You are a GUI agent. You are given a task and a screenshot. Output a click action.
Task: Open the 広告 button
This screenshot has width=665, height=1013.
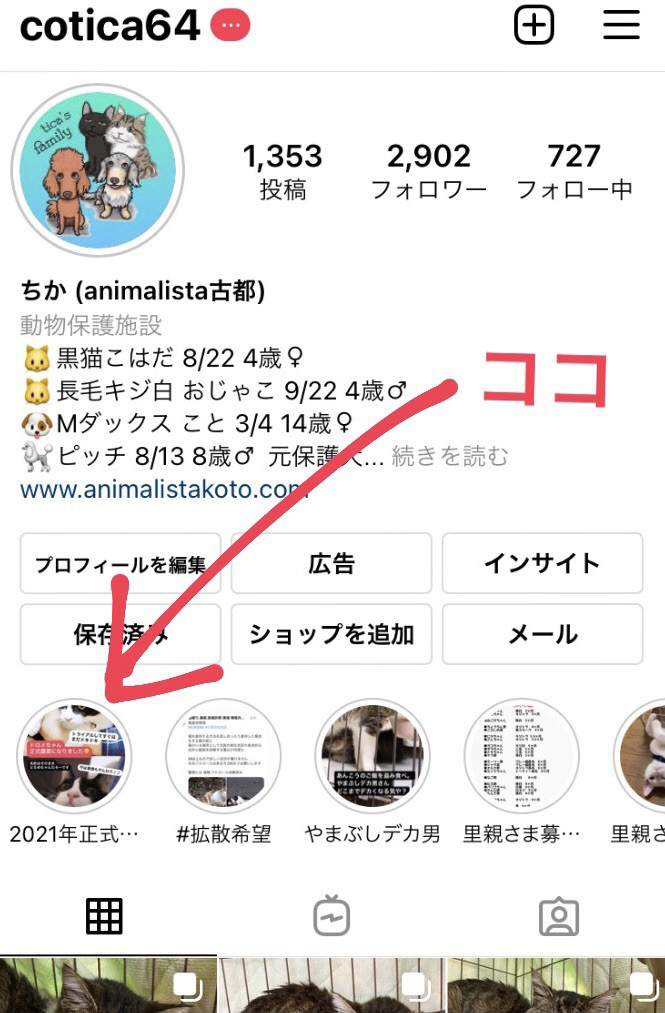tap(332, 564)
